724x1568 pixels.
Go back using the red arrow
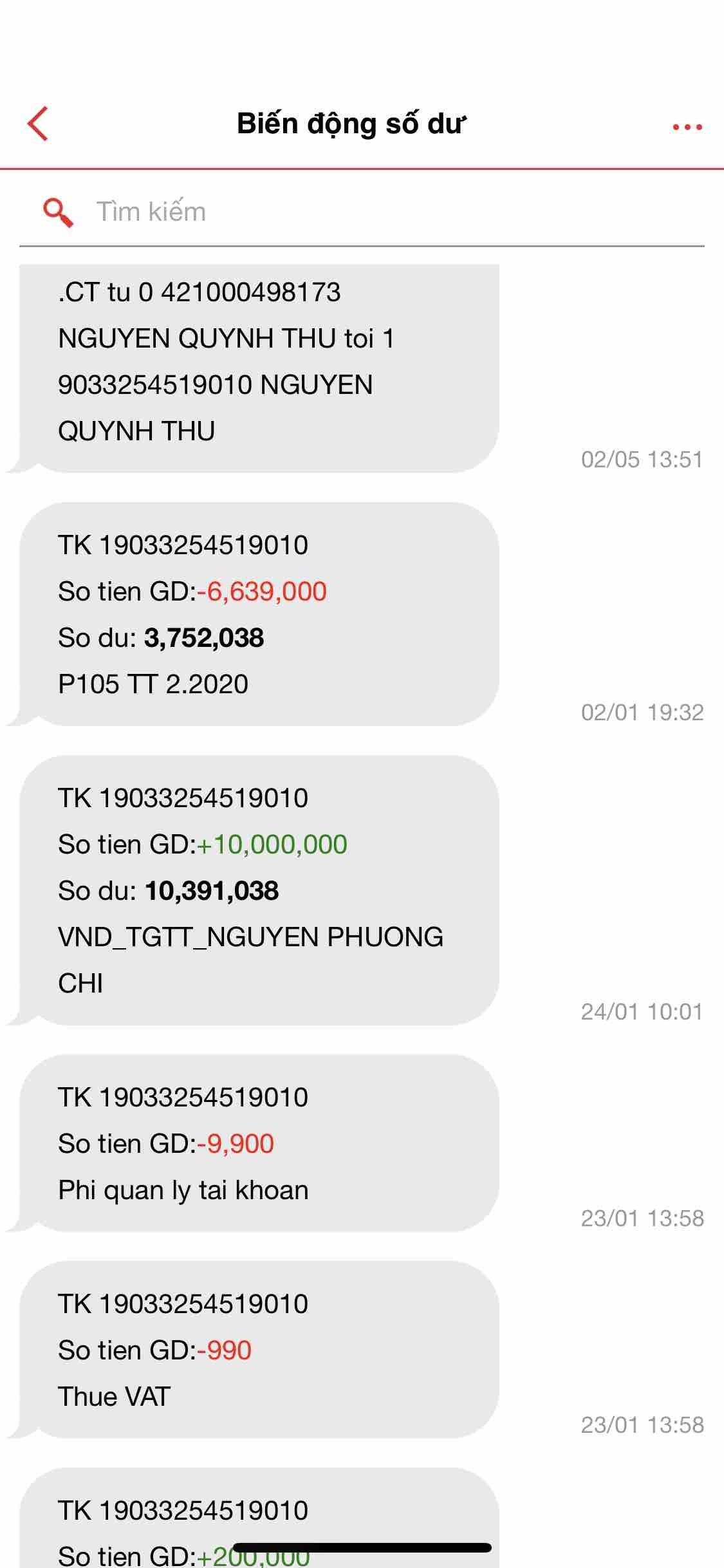39,124
